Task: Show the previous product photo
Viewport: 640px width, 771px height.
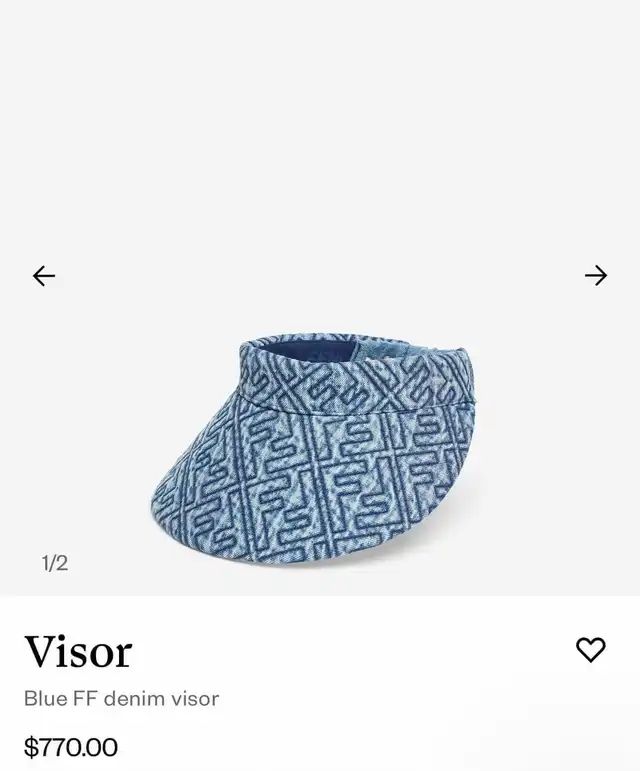Action: pyautogui.click(x=44, y=276)
